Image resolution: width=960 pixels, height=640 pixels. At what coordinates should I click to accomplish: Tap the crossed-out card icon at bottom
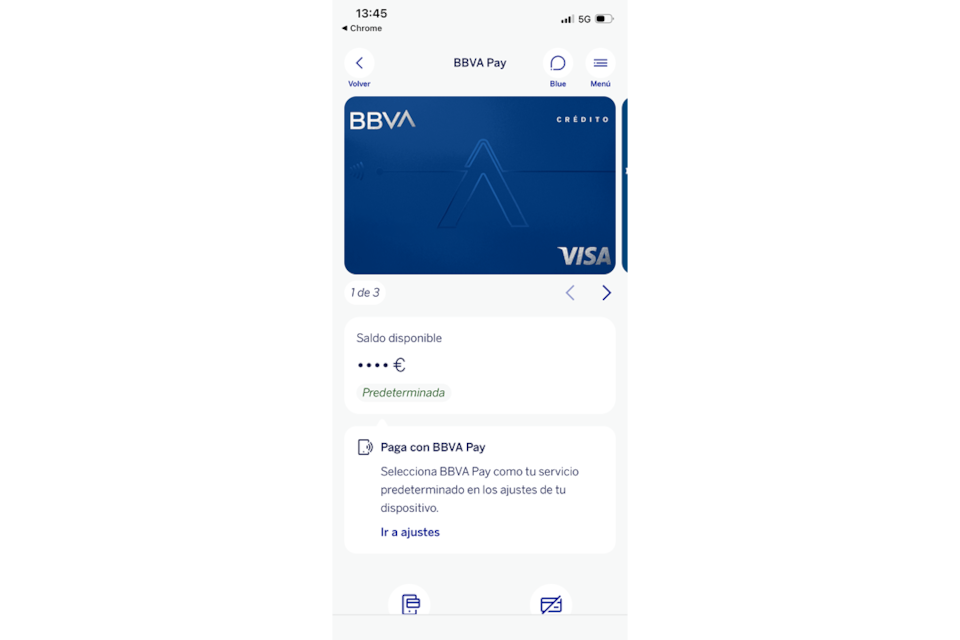pos(551,604)
